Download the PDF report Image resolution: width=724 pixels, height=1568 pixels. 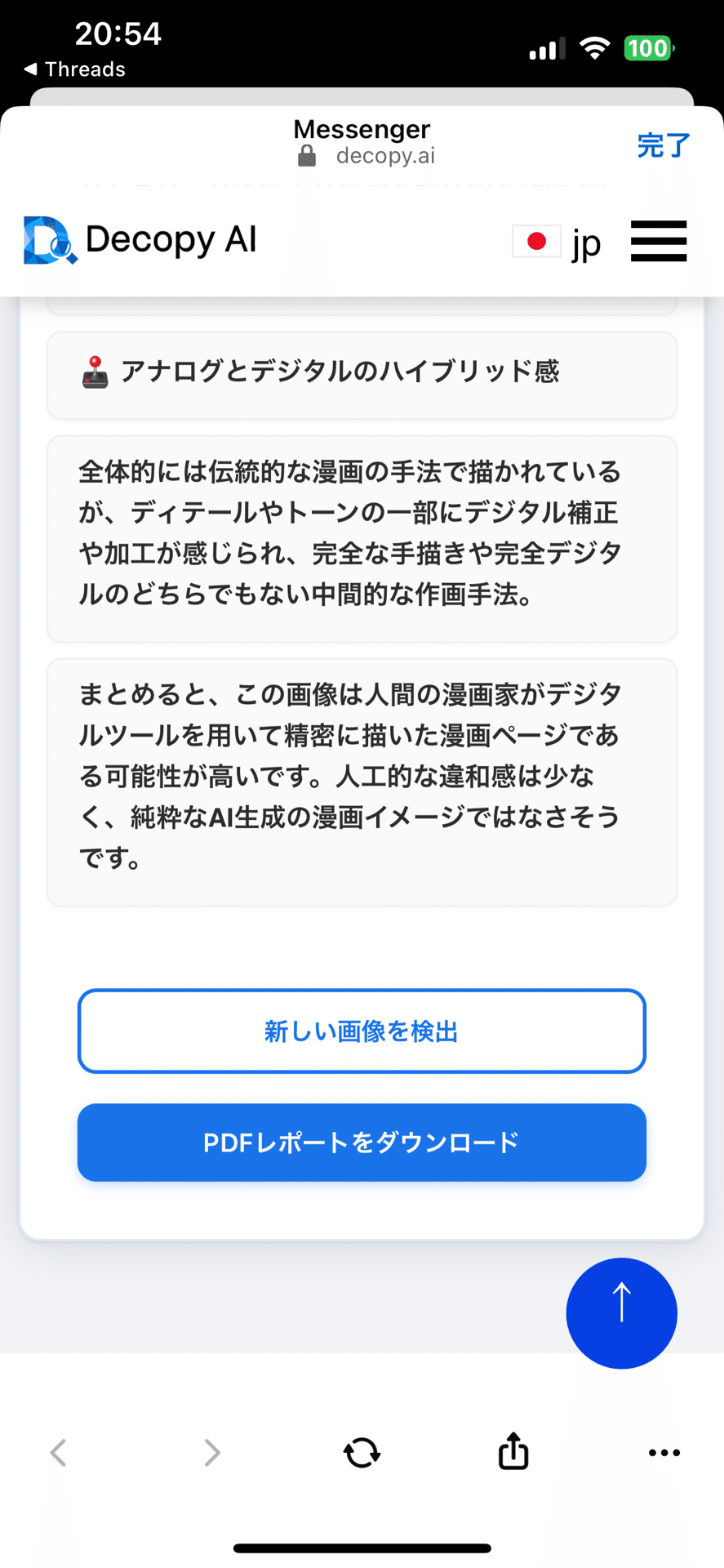(362, 1143)
